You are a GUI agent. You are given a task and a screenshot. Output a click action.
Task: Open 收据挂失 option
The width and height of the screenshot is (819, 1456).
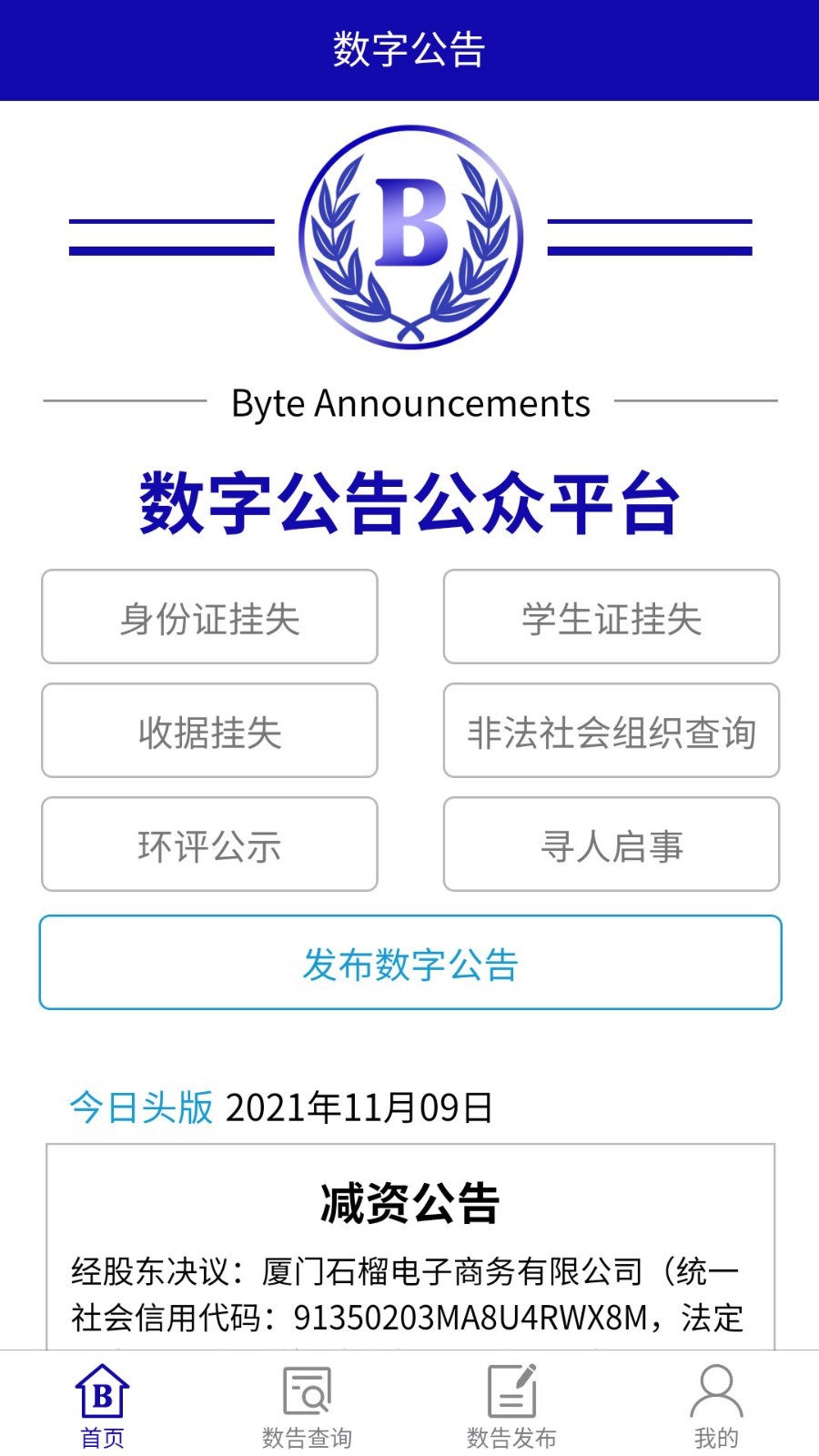(x=209, y=731)
